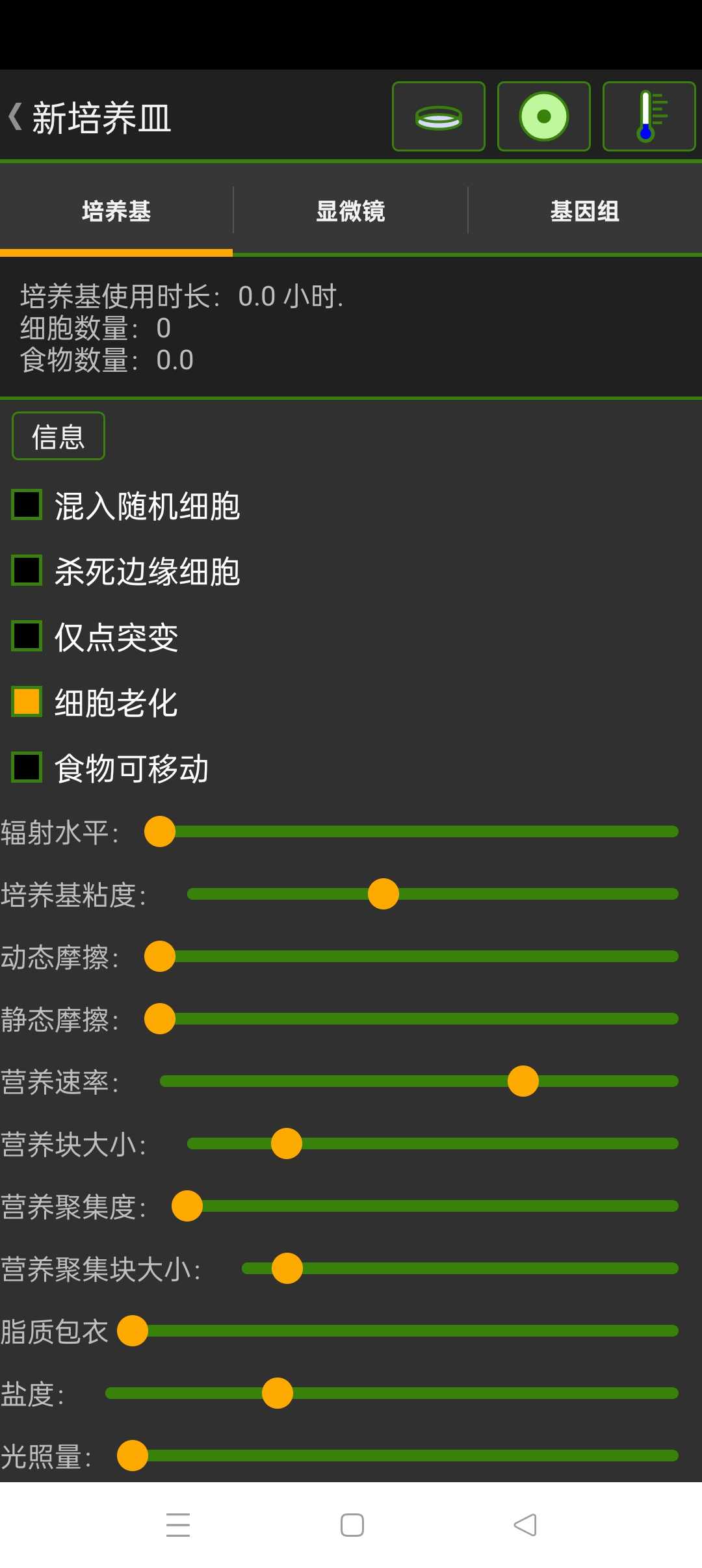702x1568 pixels.
Task: Open the thermometer icon button
Action: coord(649,117)
